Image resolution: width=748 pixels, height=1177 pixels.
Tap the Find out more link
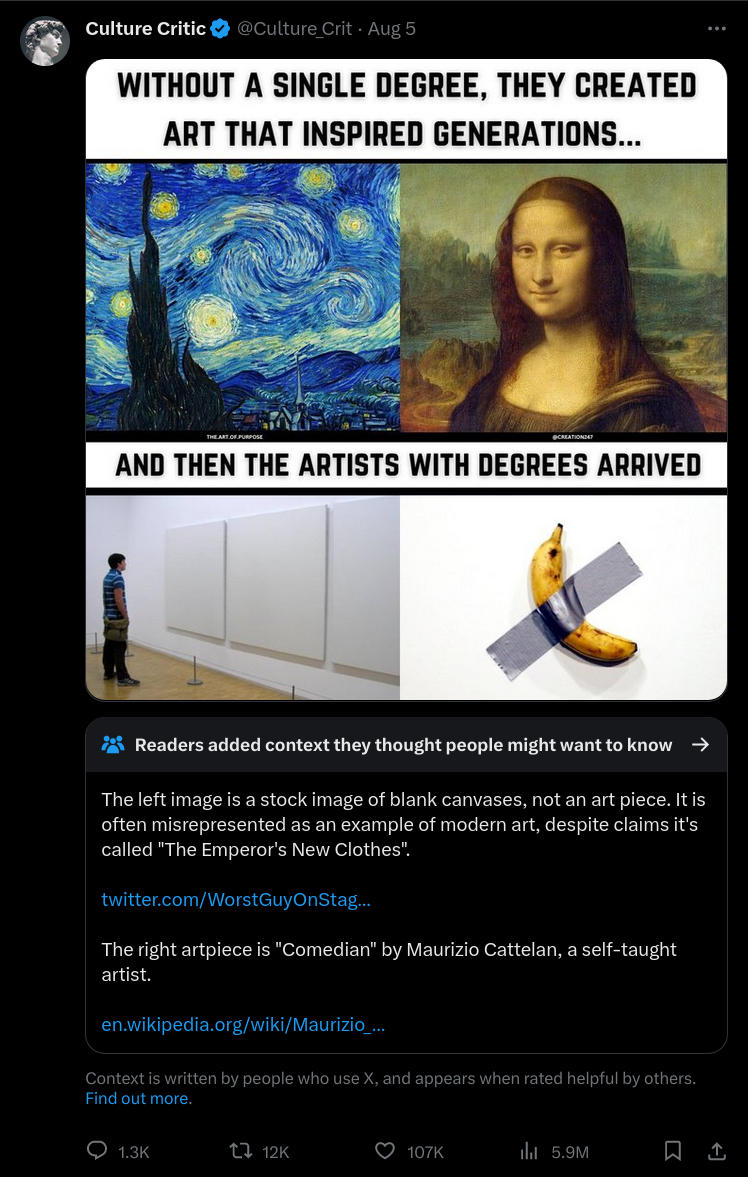pos(138,1098)
